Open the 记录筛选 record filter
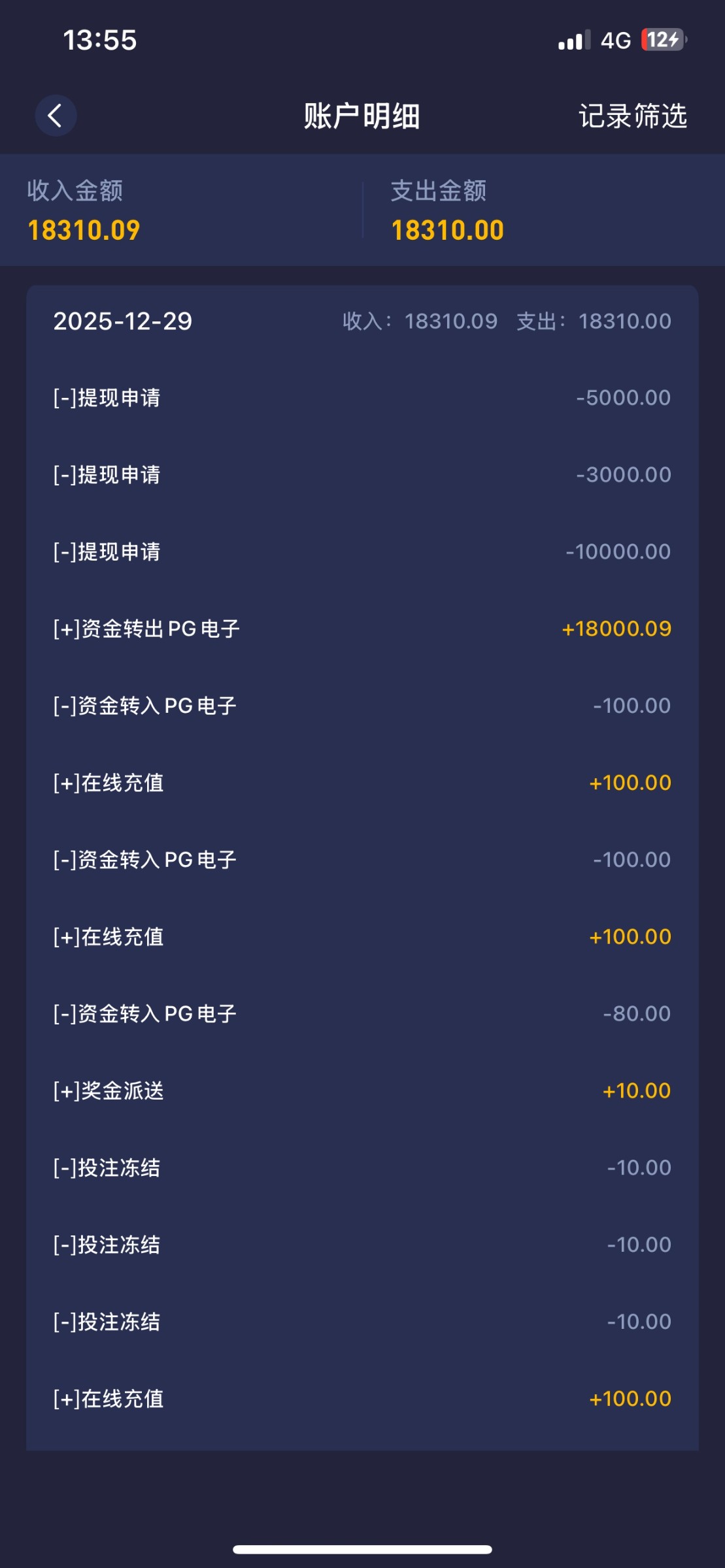725x1568 pixels. tap(632, 116)
